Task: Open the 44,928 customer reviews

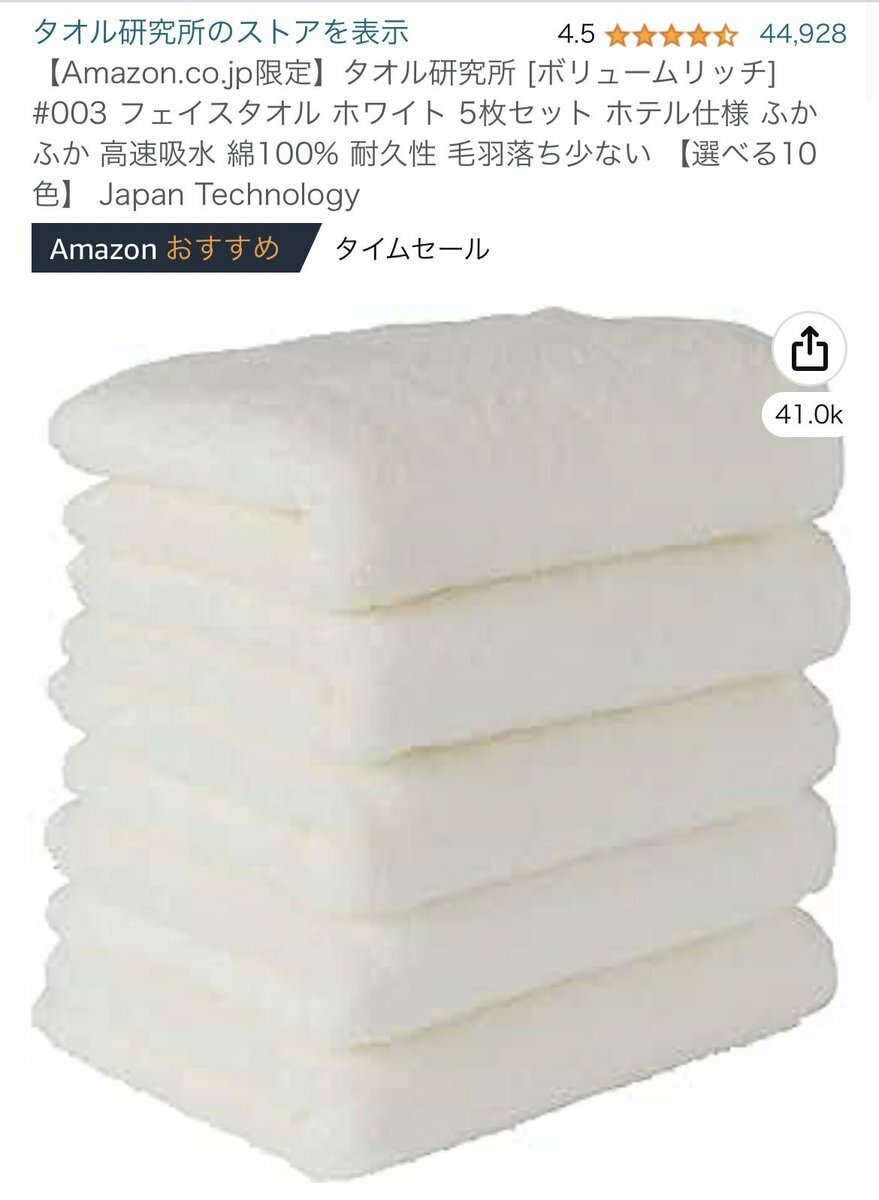Action: (x=803, y=34)
